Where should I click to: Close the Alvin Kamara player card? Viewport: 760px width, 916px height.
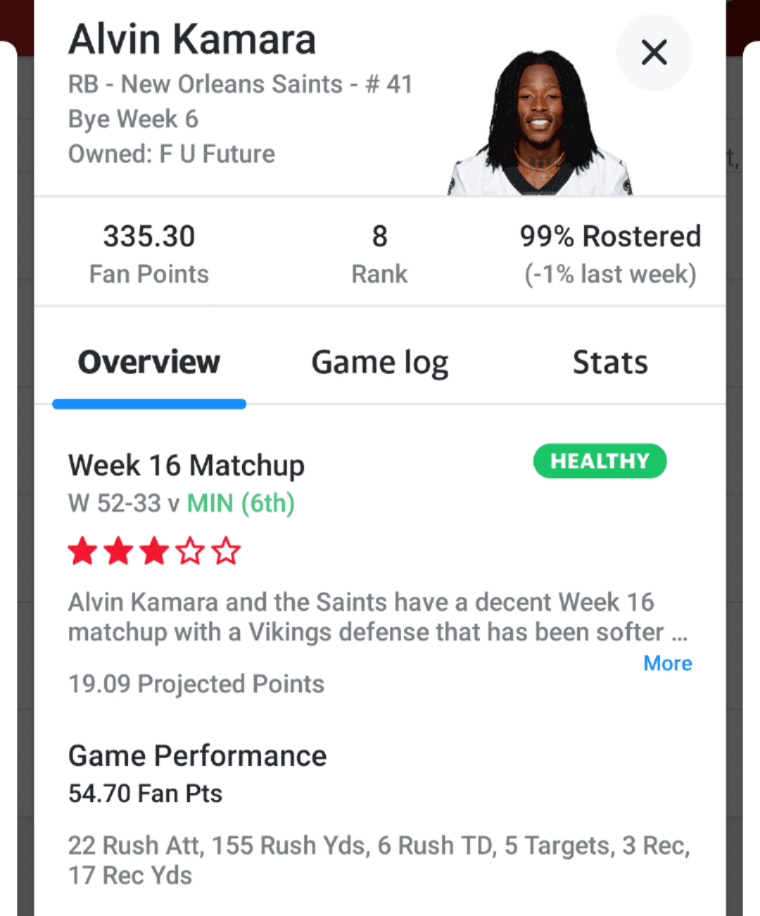(654, 53)
